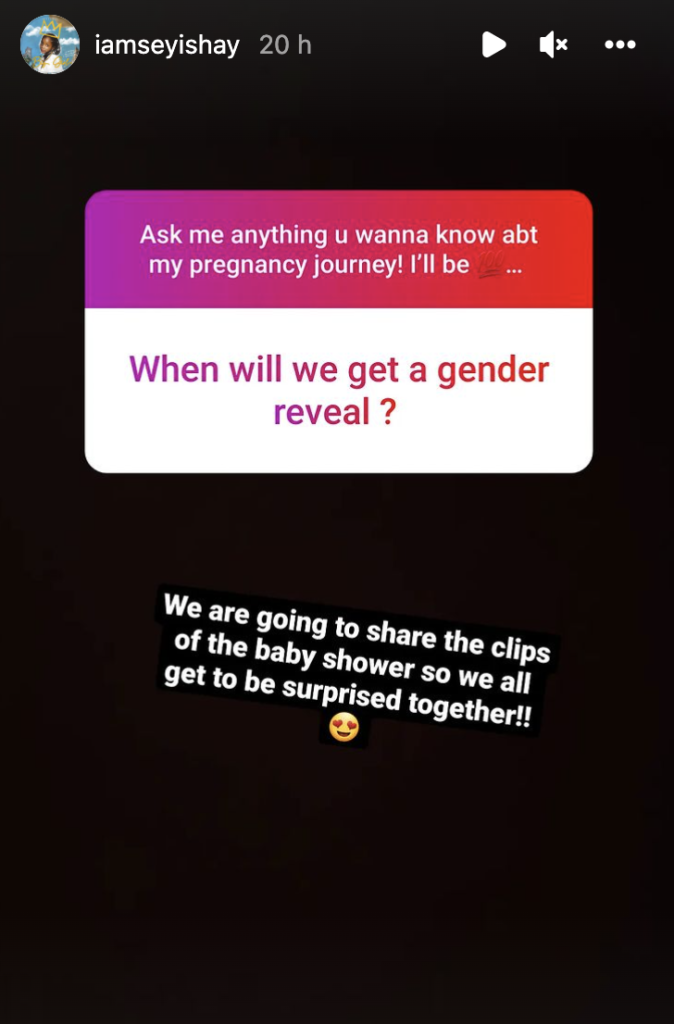Open the three-dot more options menu
Screen dimensions: 674x1024
point(620,44)
